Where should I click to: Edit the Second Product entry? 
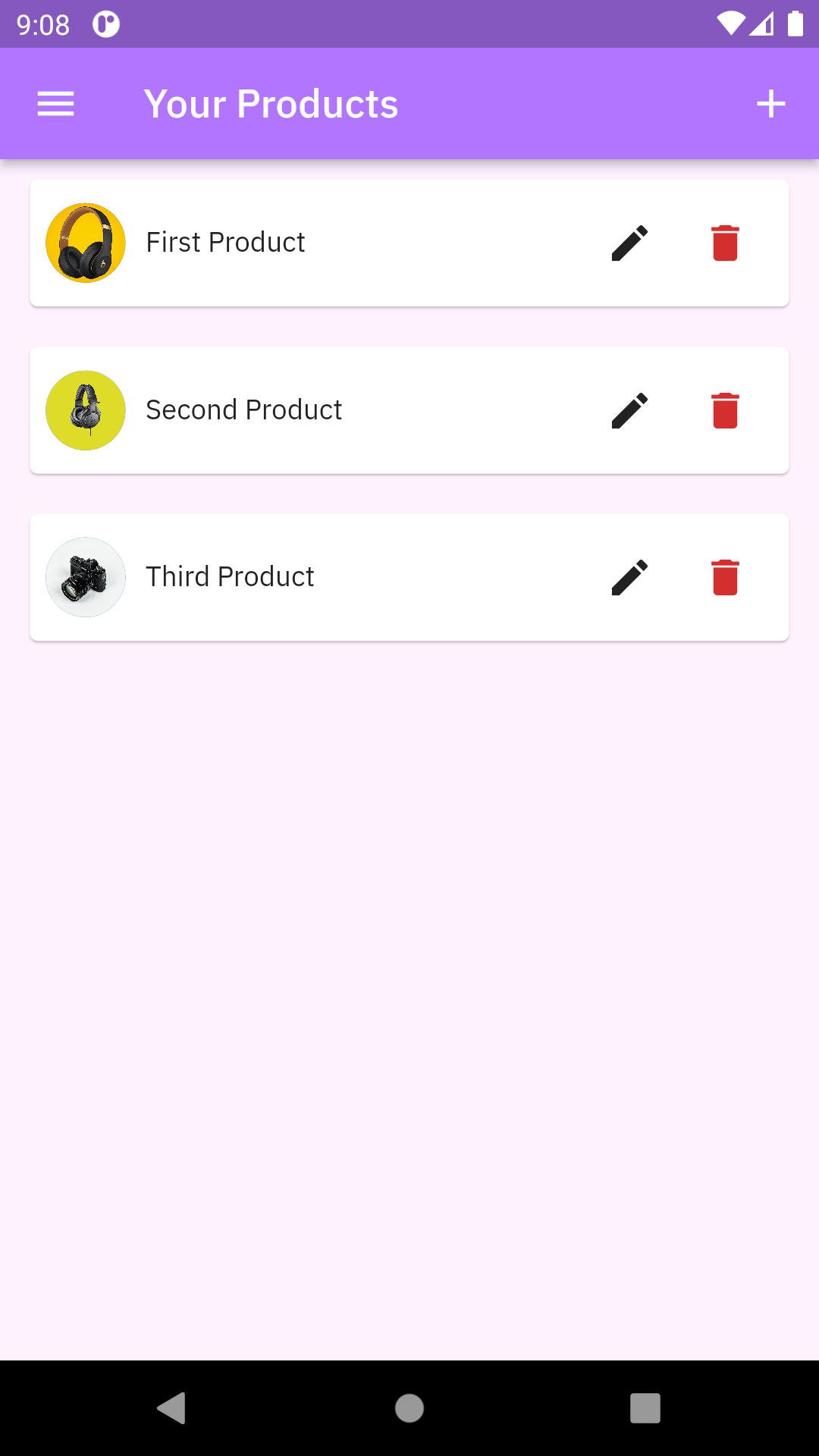click(x=629, y=409)
